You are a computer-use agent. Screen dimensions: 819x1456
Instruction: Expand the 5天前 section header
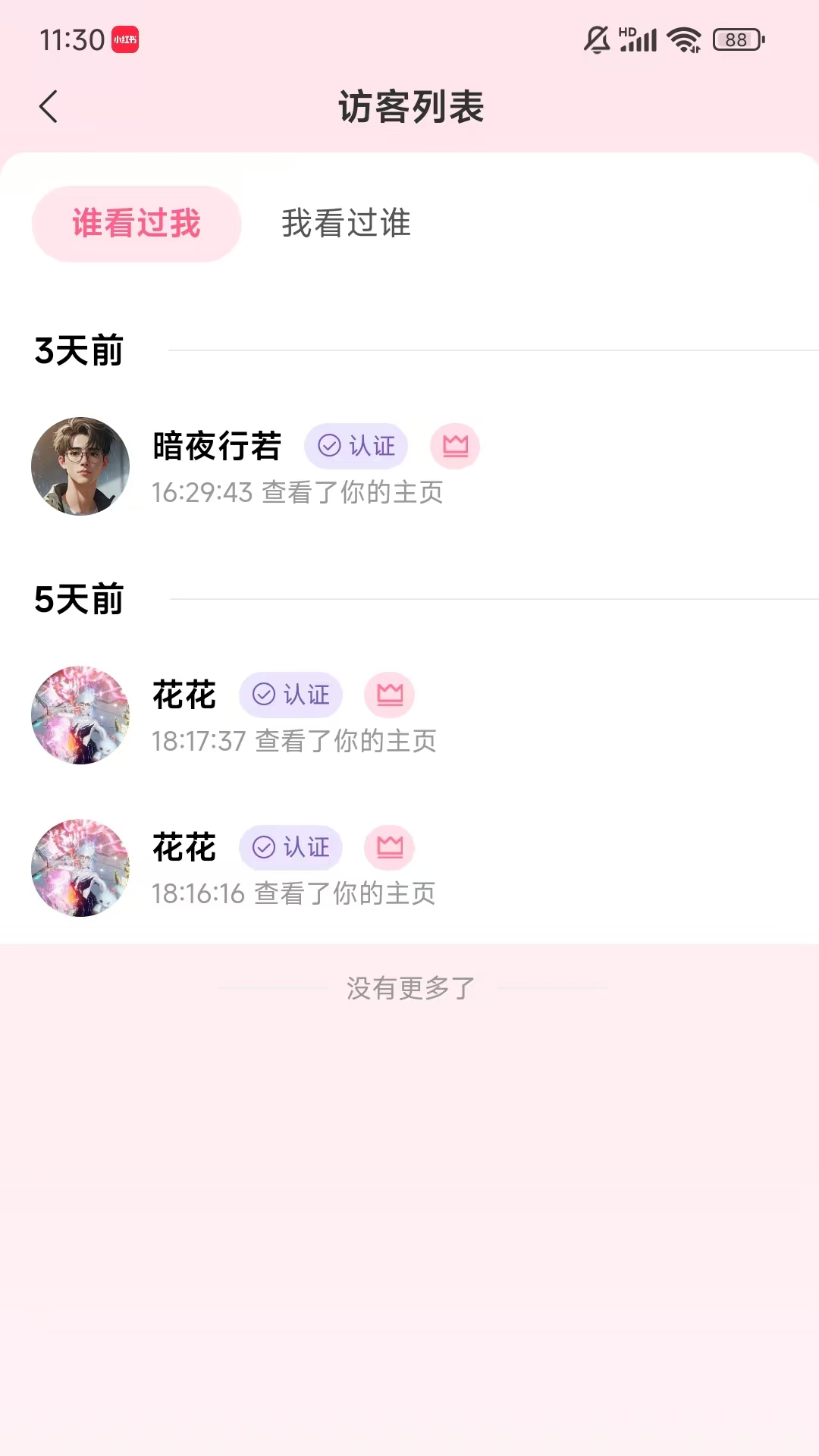80,600
